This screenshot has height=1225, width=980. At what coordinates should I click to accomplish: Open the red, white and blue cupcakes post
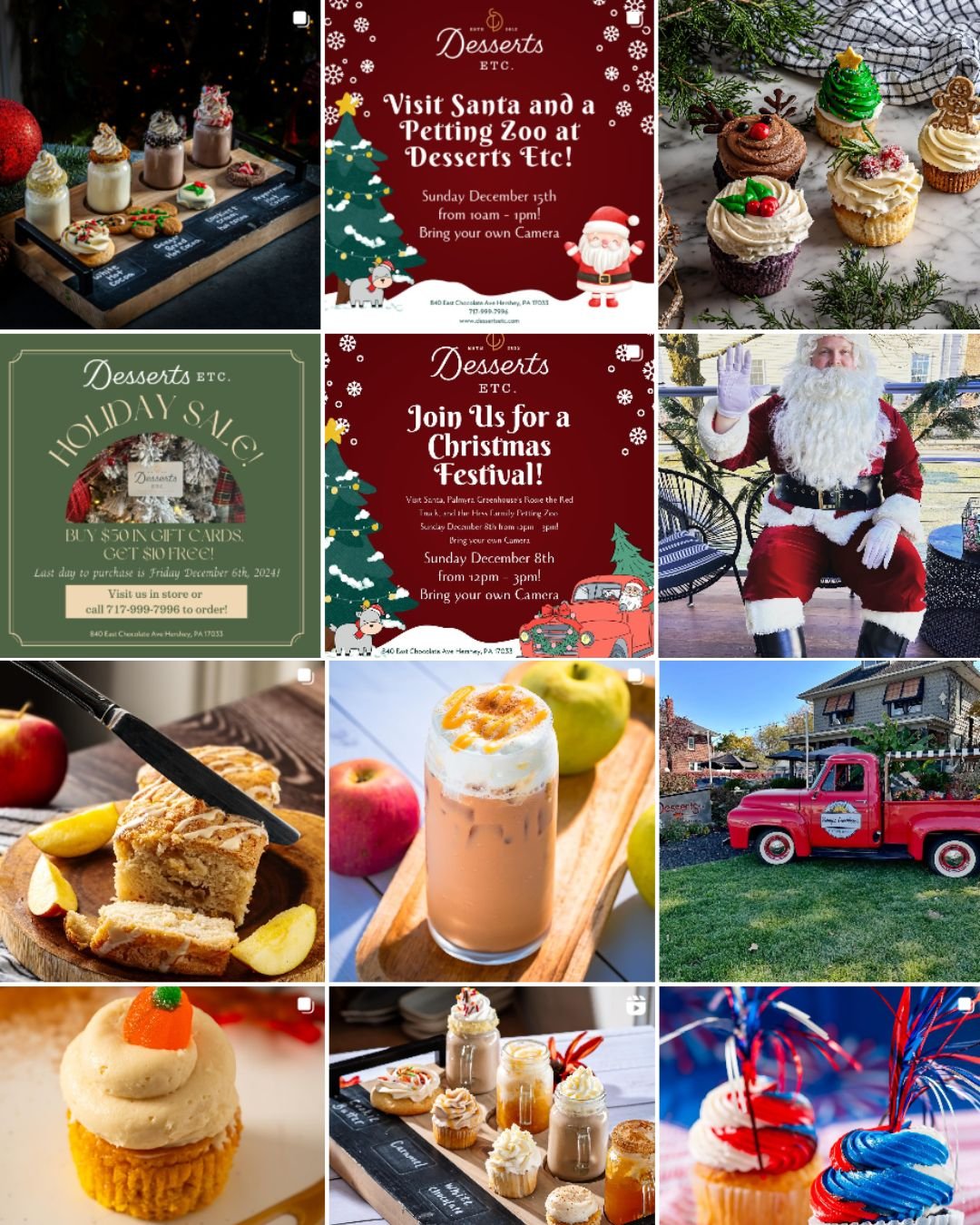(818, 1105)
